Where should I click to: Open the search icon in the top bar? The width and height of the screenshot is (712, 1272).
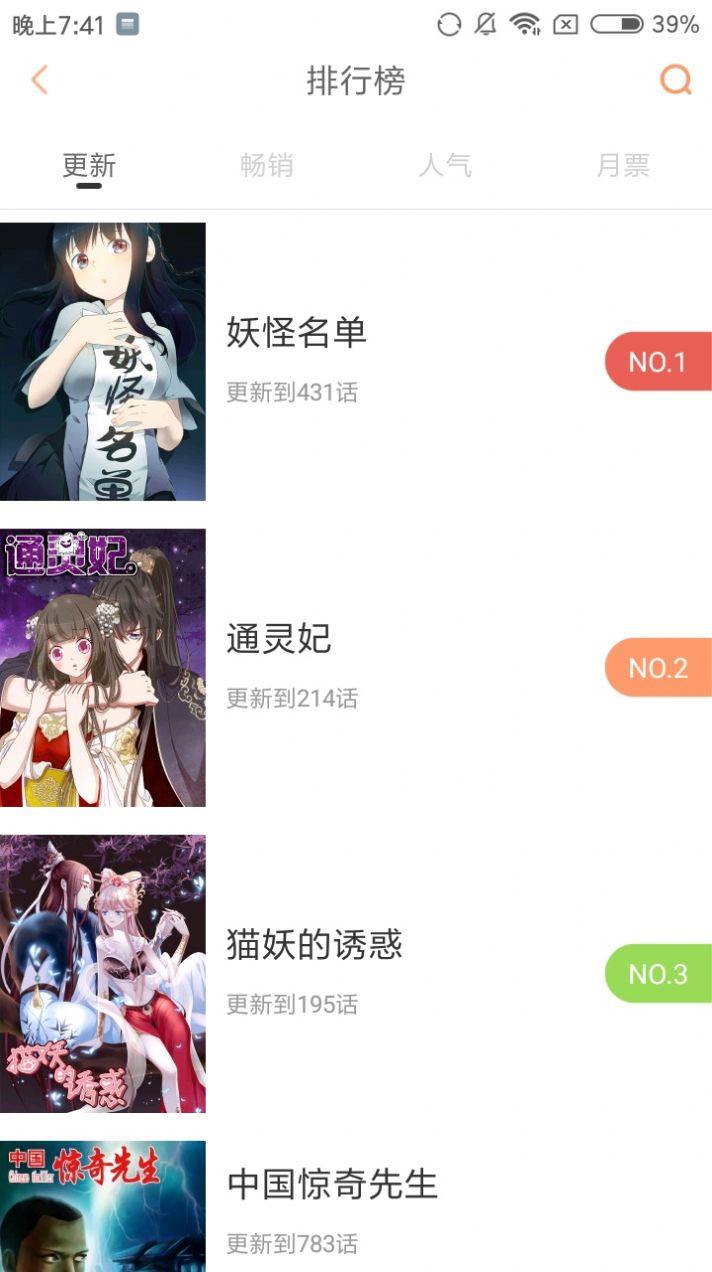[x=676, y=80]
